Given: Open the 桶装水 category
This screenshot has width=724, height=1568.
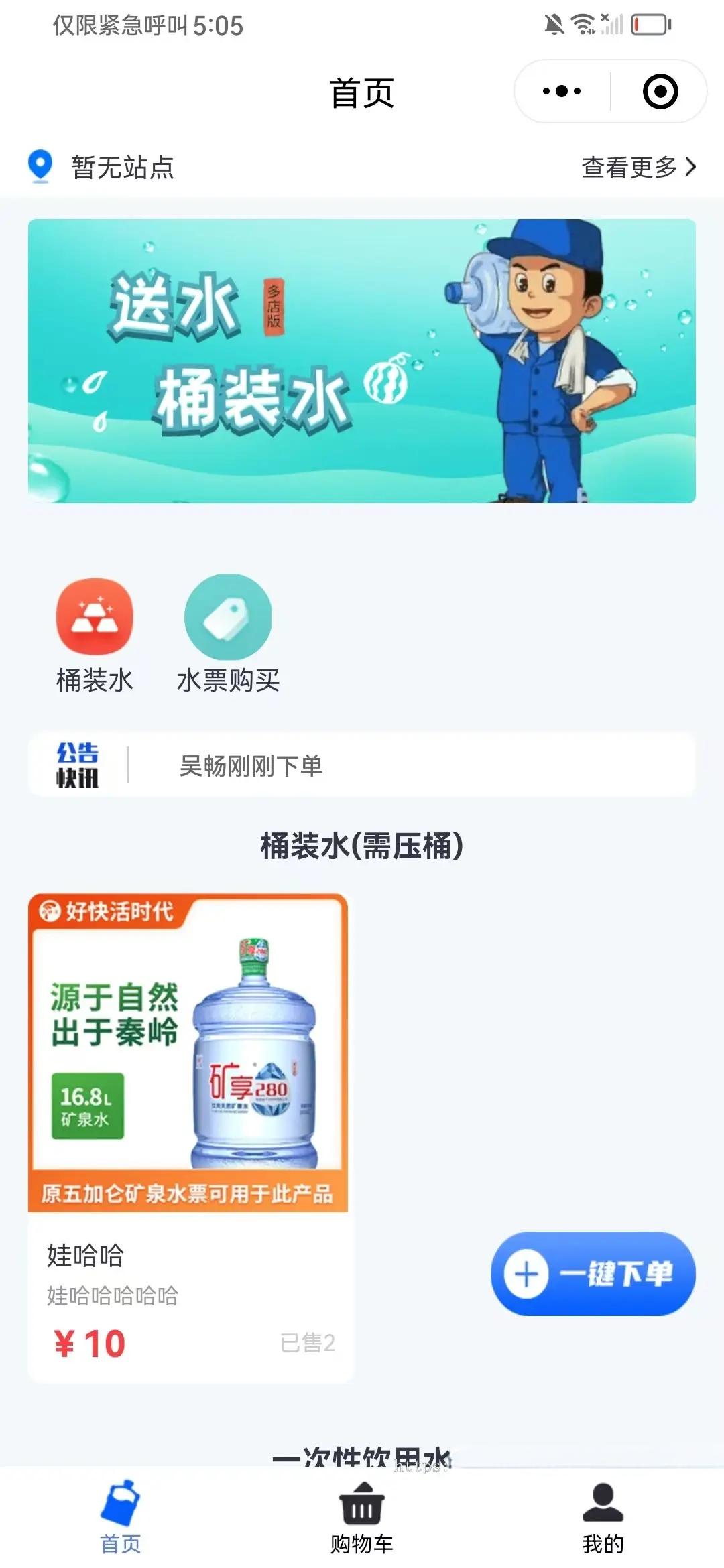Looking at the screenshot, I should point(95,633).
